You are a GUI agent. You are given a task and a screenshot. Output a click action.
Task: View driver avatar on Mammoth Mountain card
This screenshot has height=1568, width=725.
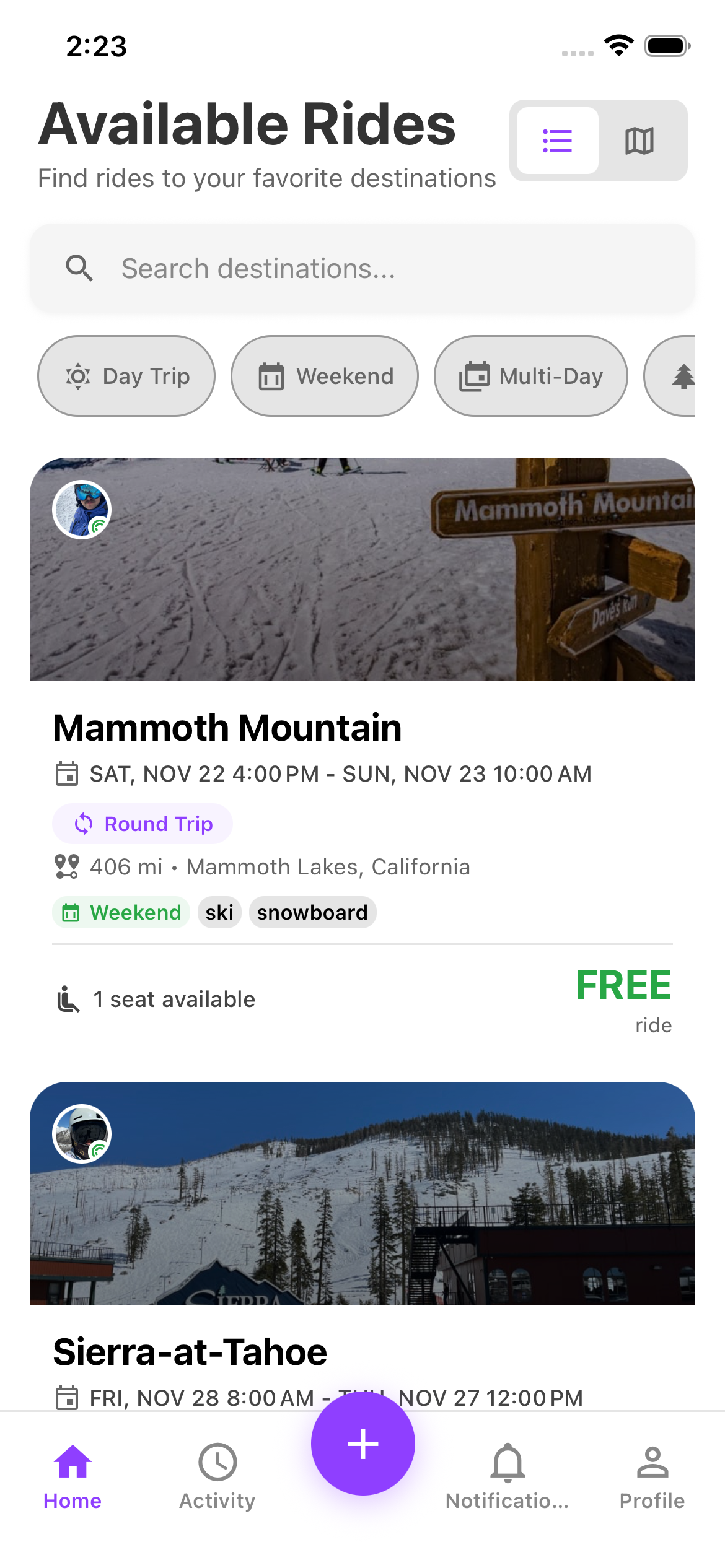pos(82,510)
